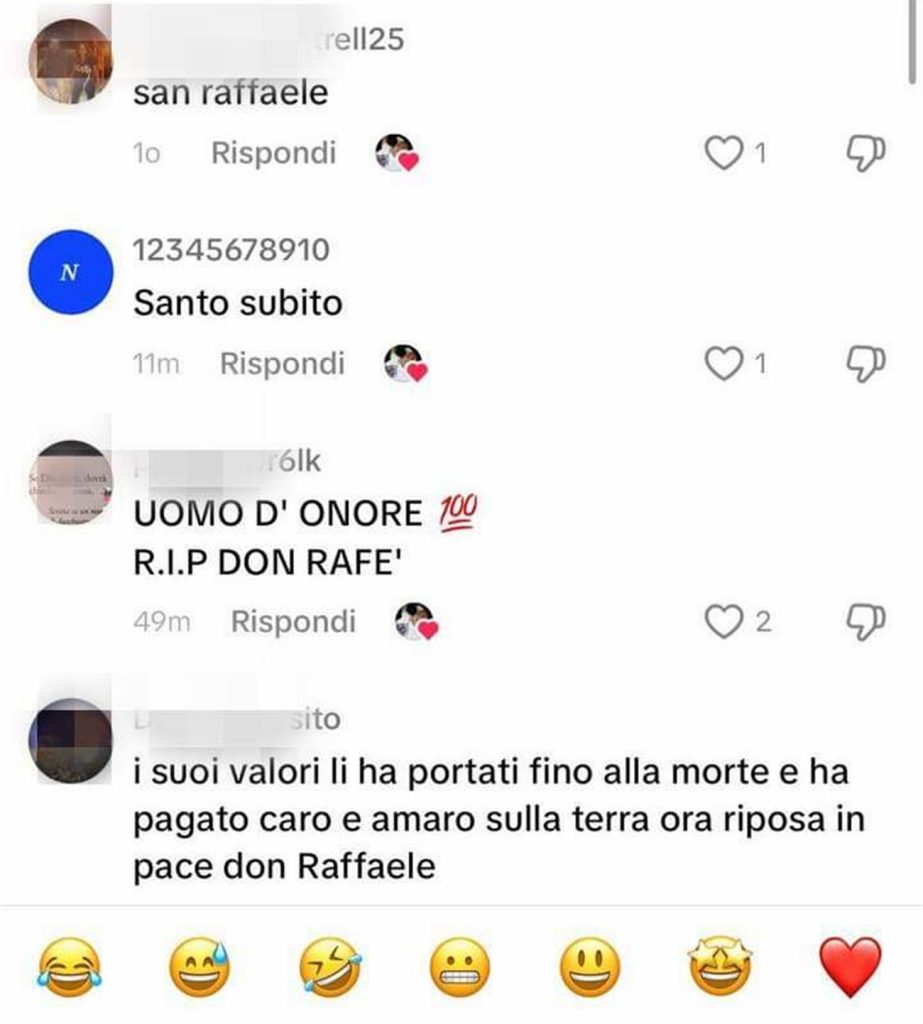The width and height of the screenshot is (923, 1024).
Task: Reply to the 'san raffaele' comment
Action: click(273, 154)
